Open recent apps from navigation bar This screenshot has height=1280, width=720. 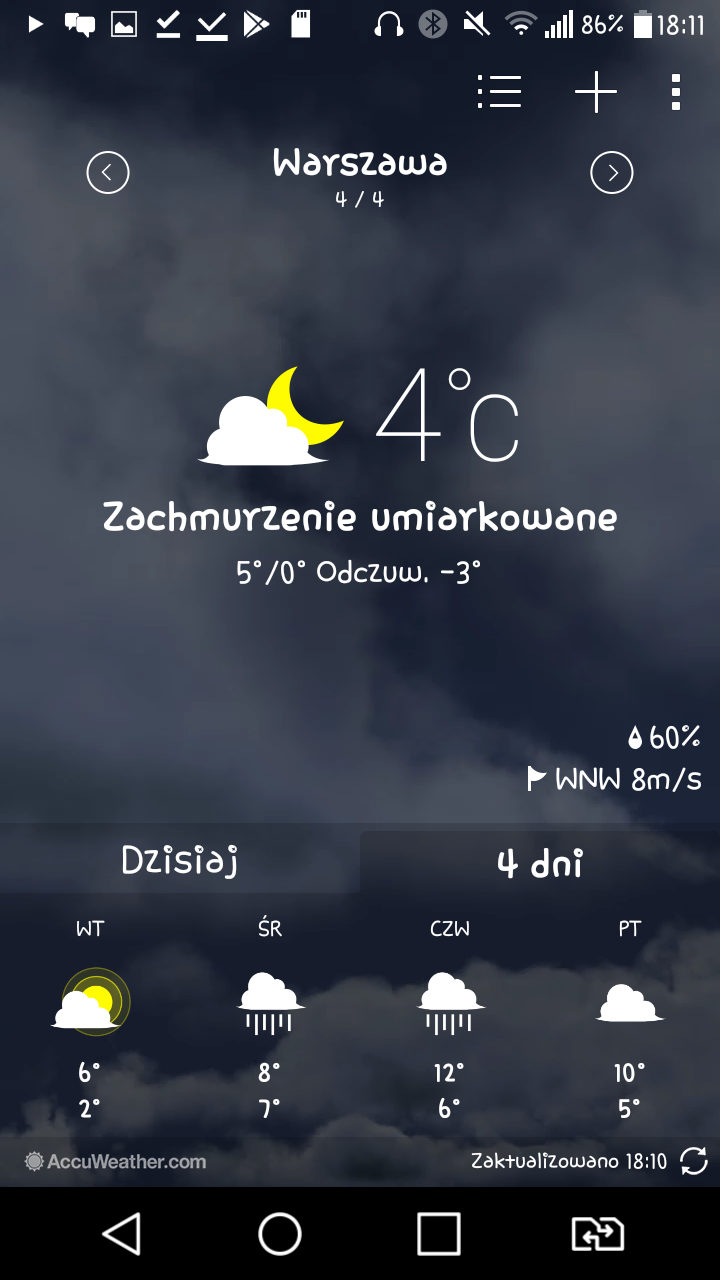439,1234
